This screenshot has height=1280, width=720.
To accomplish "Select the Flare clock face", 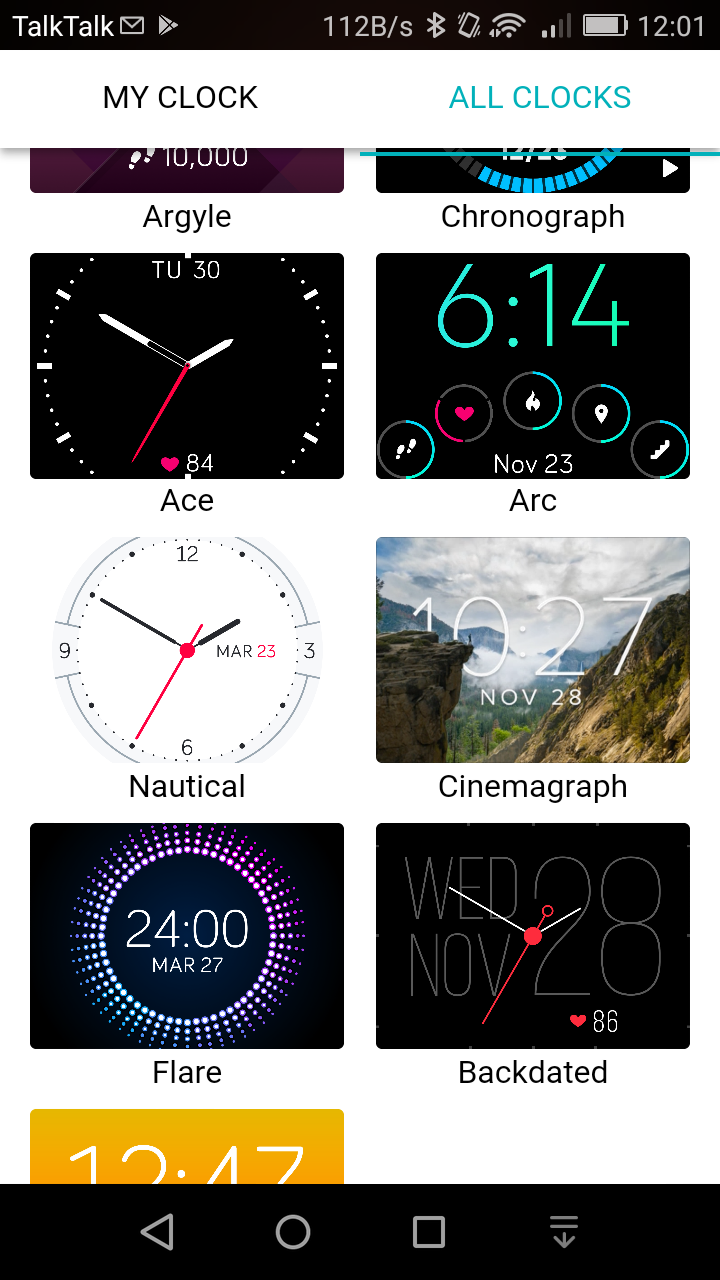I will tap(187, 936).
